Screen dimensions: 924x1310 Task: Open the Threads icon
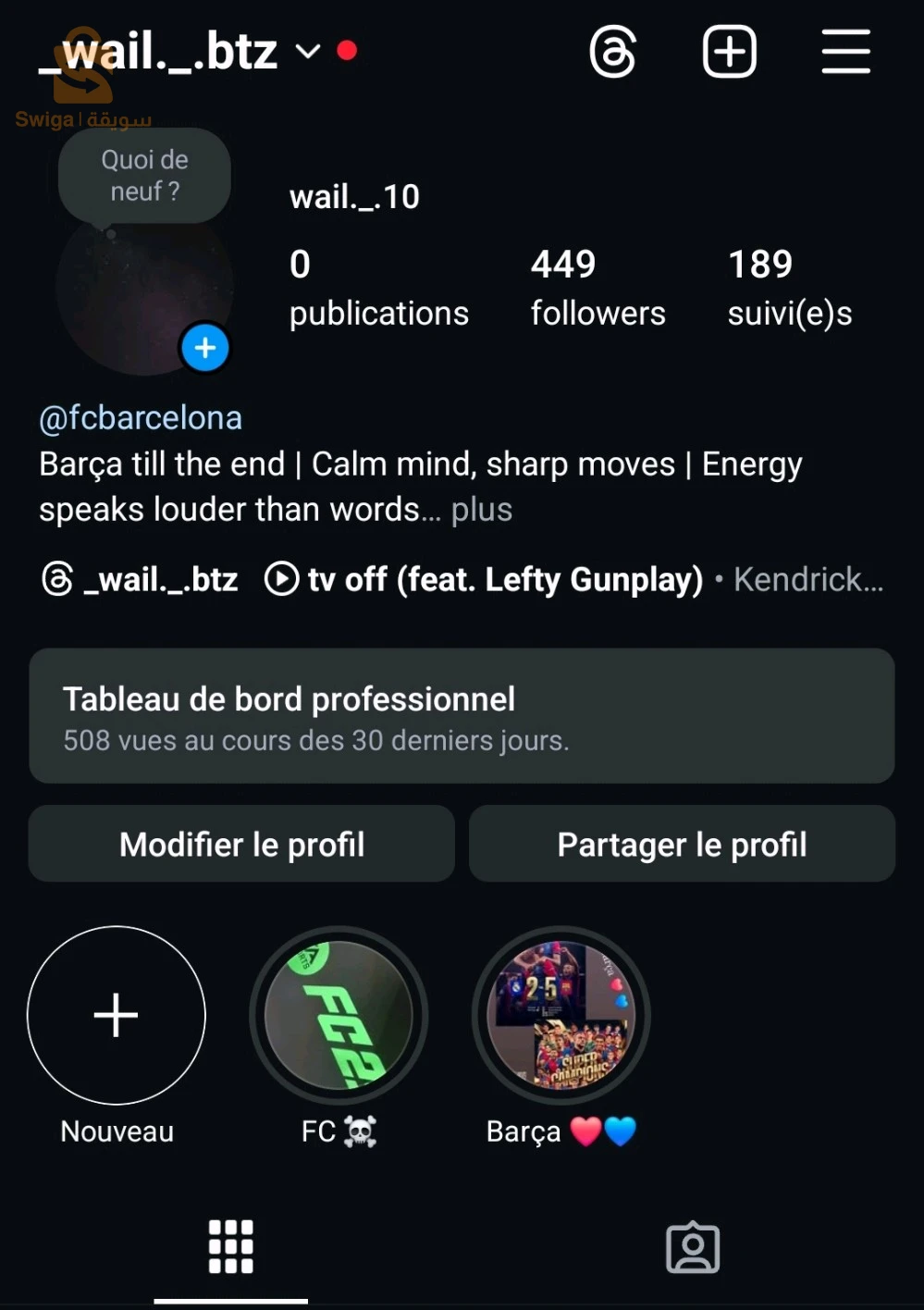click(613, 52)
